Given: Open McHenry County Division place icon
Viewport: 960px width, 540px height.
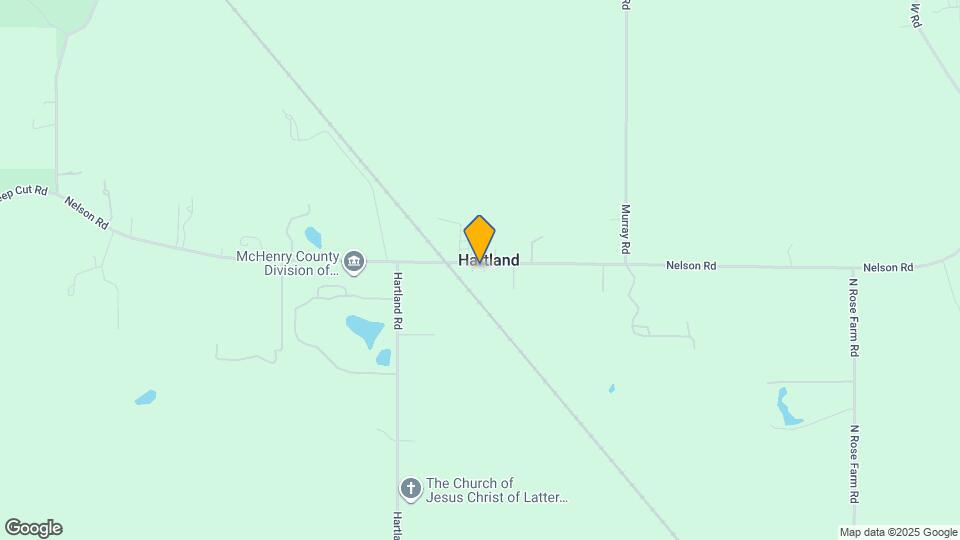Looking at the screenshot, I should tap(354, 263).
